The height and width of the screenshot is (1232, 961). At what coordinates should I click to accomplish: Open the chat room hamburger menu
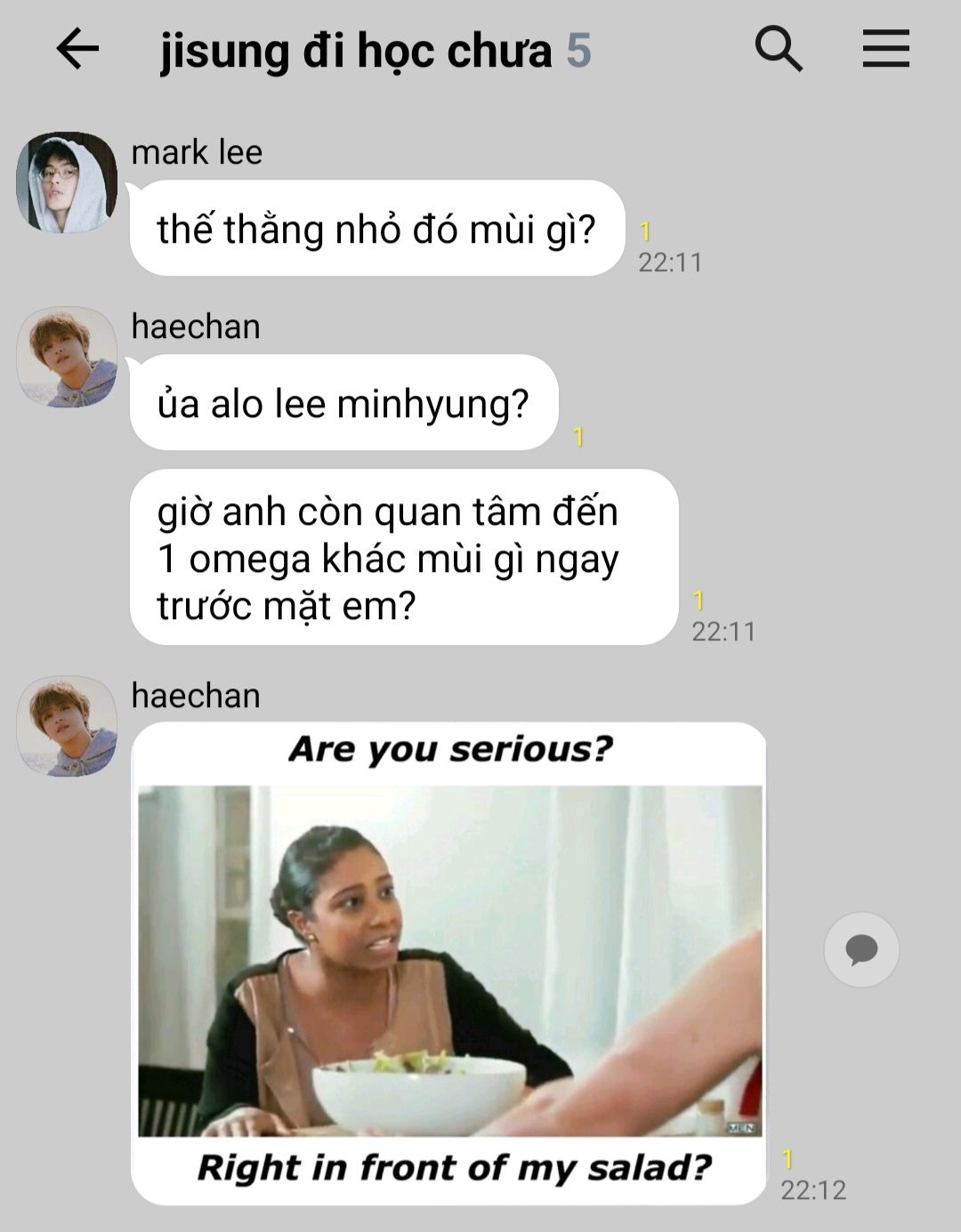[x=885, y=49]
